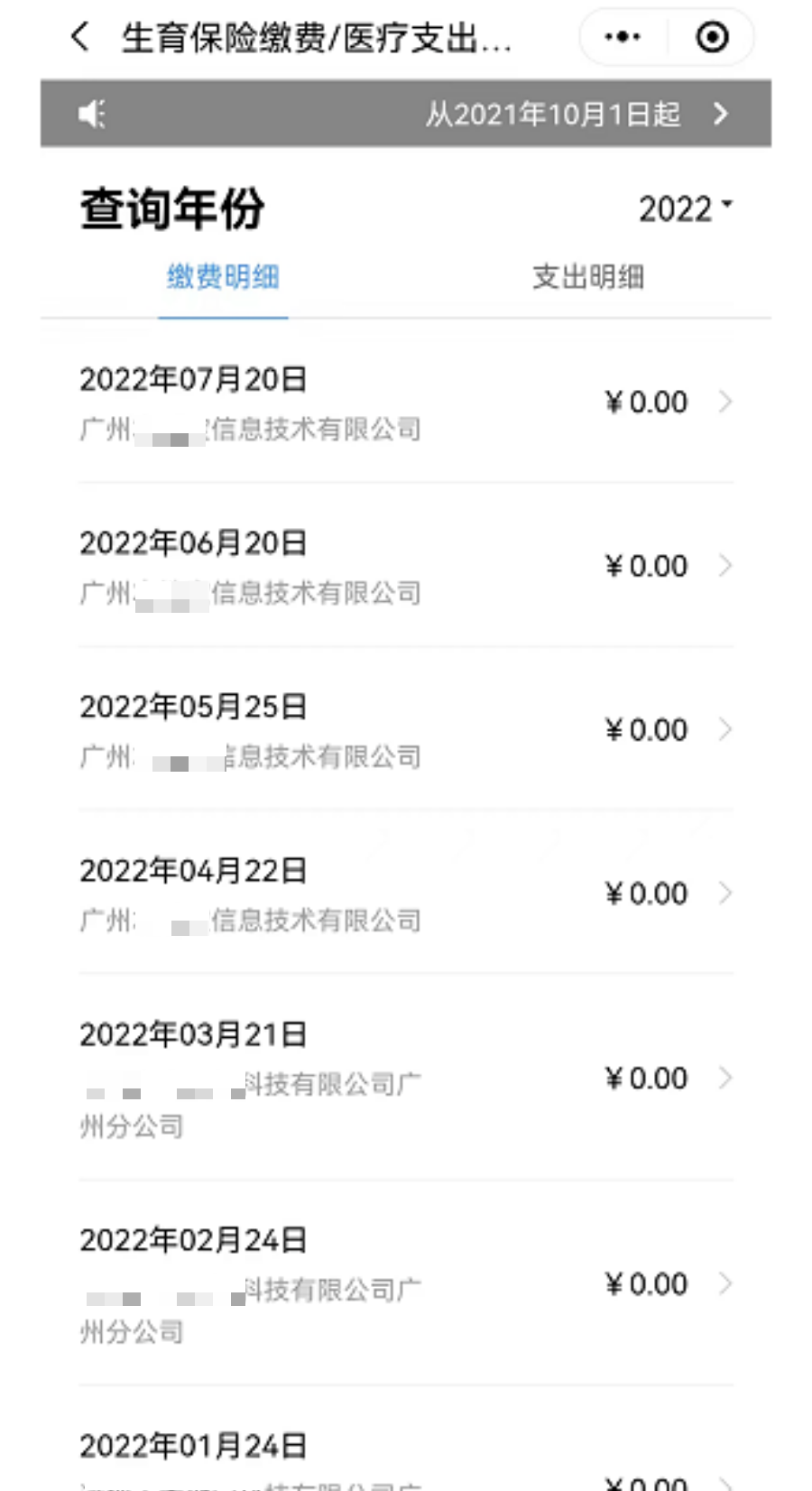Show details for the 2022年04月22日 record
This screenshot has height=1491, width=812.
coord(406,894)
